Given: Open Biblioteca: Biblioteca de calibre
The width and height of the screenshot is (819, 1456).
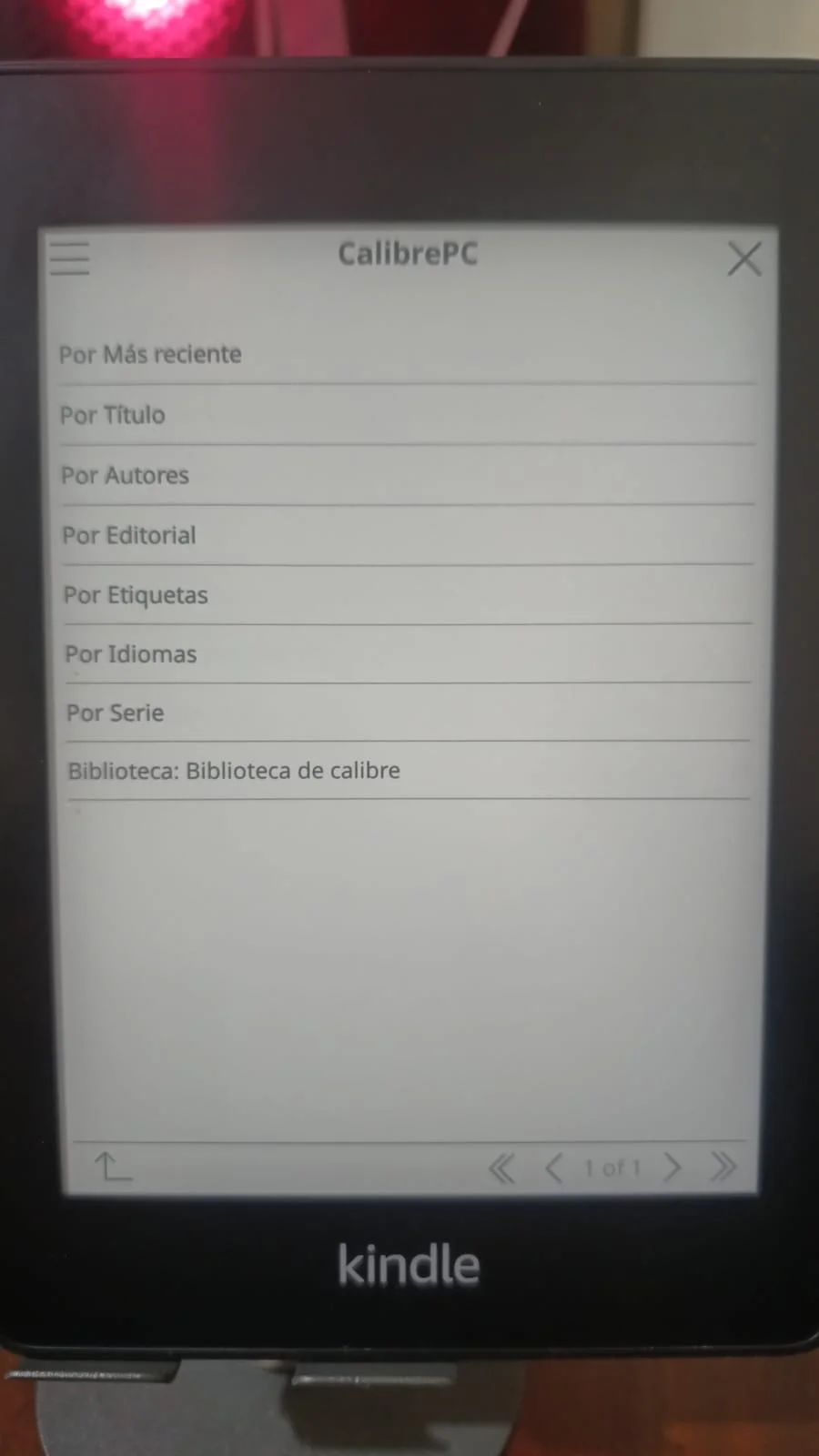Looking at the screenshot, I should click(x=234, y=771).
